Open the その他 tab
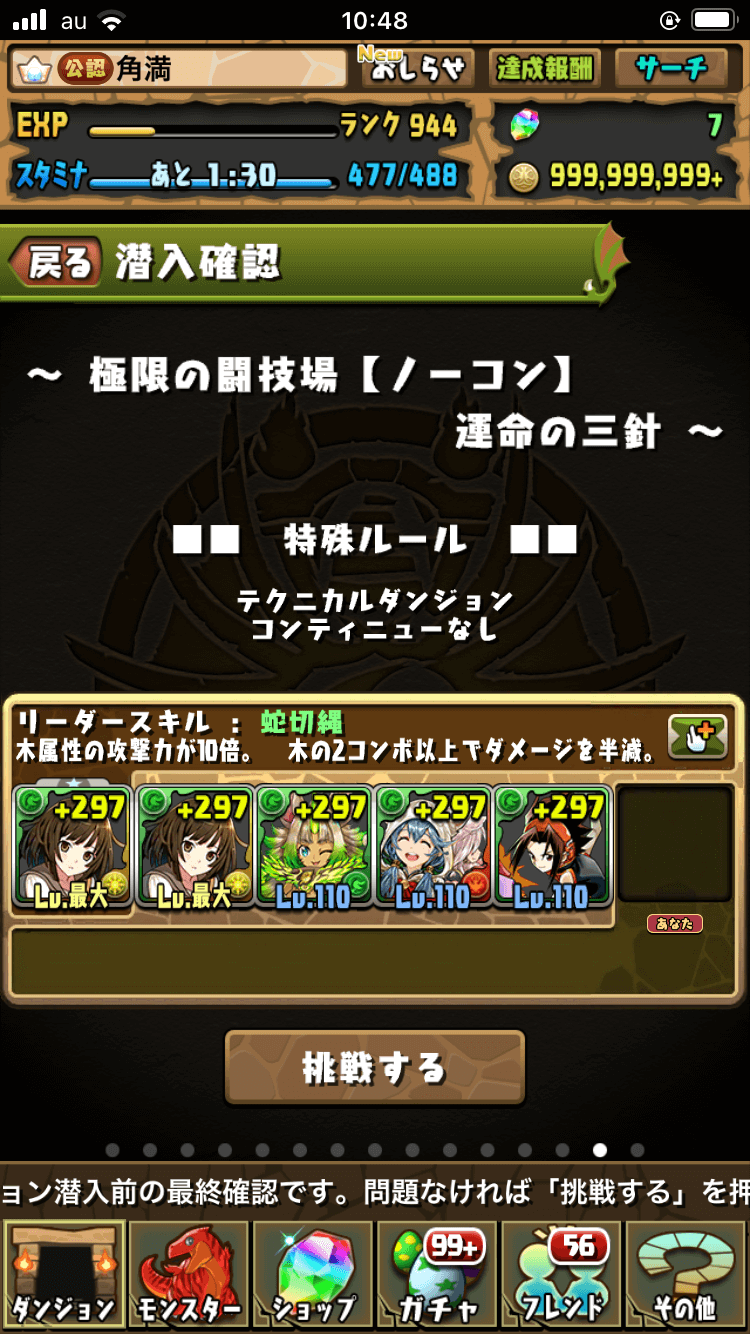Image resolution: width=750 pixels, height=1334 pixels. (686, 1274)
